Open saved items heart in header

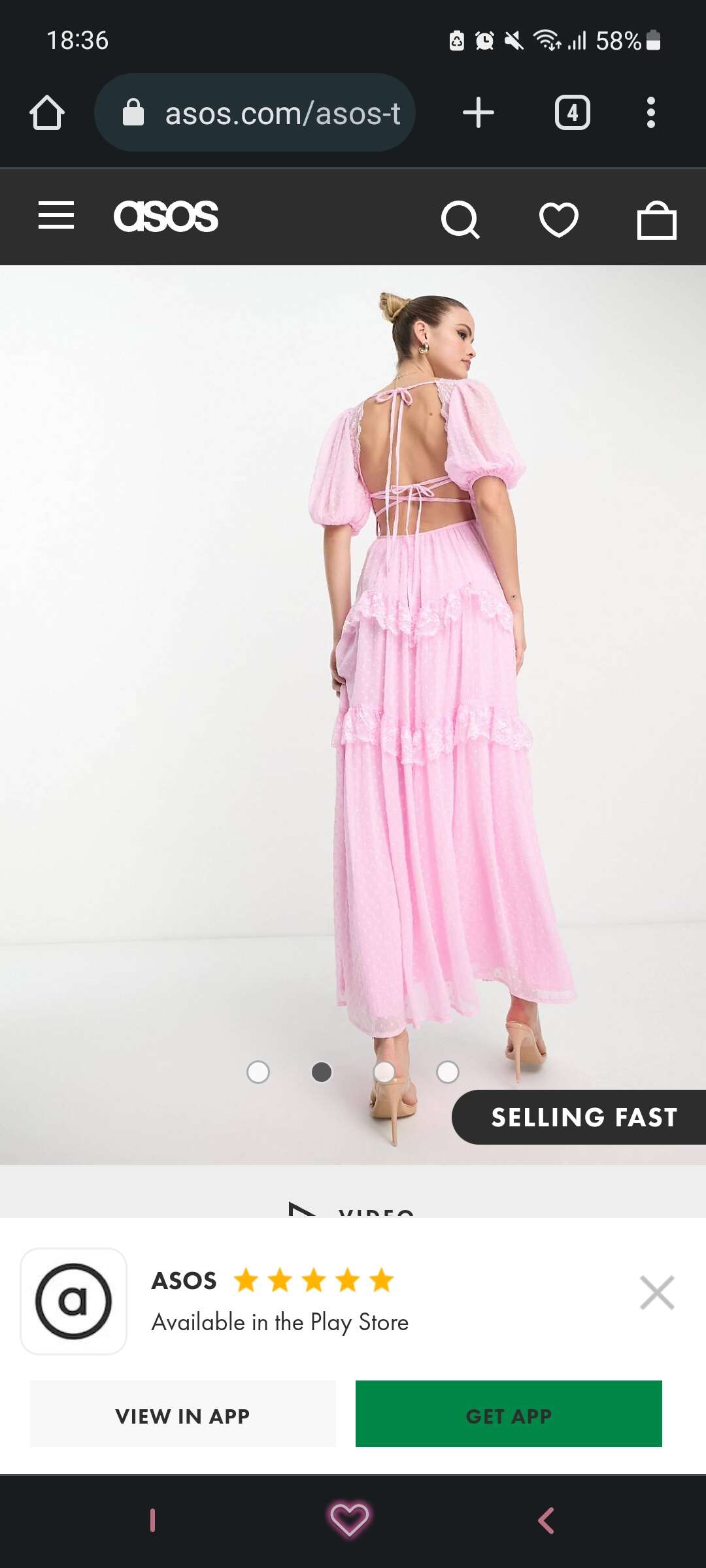pyautogui.click(x=559, y=220)
